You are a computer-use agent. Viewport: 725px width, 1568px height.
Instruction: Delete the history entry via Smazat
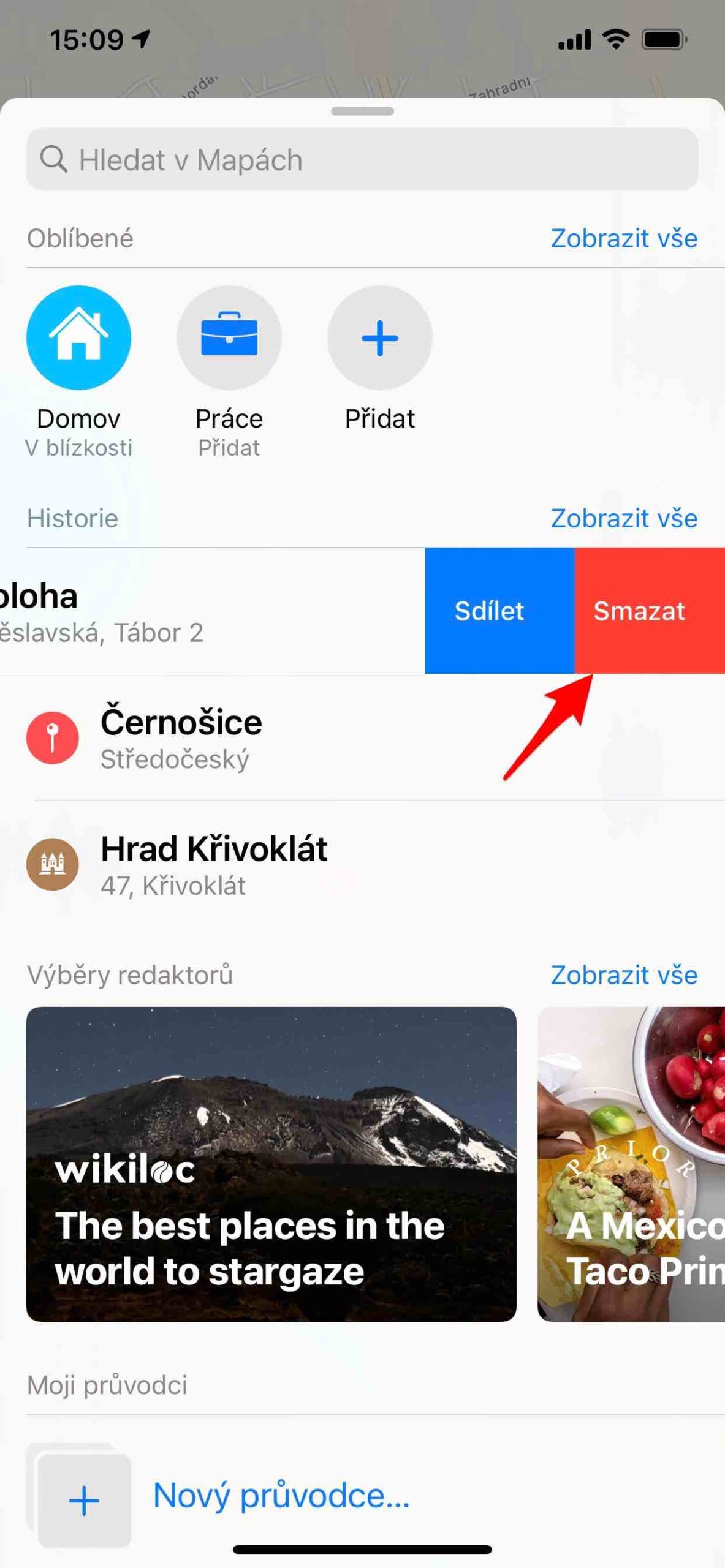[x=639, y=611]
